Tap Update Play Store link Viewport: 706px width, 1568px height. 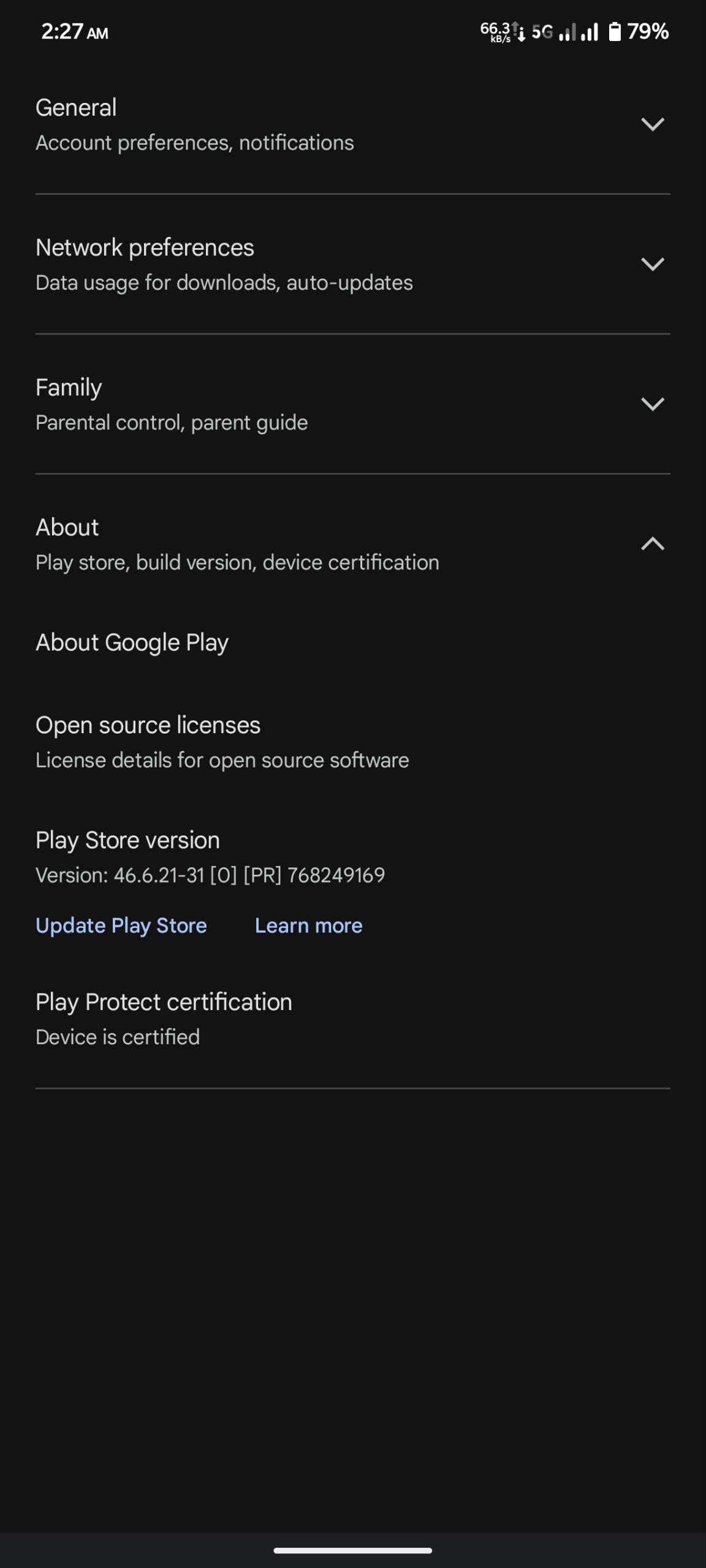[121, 925]
